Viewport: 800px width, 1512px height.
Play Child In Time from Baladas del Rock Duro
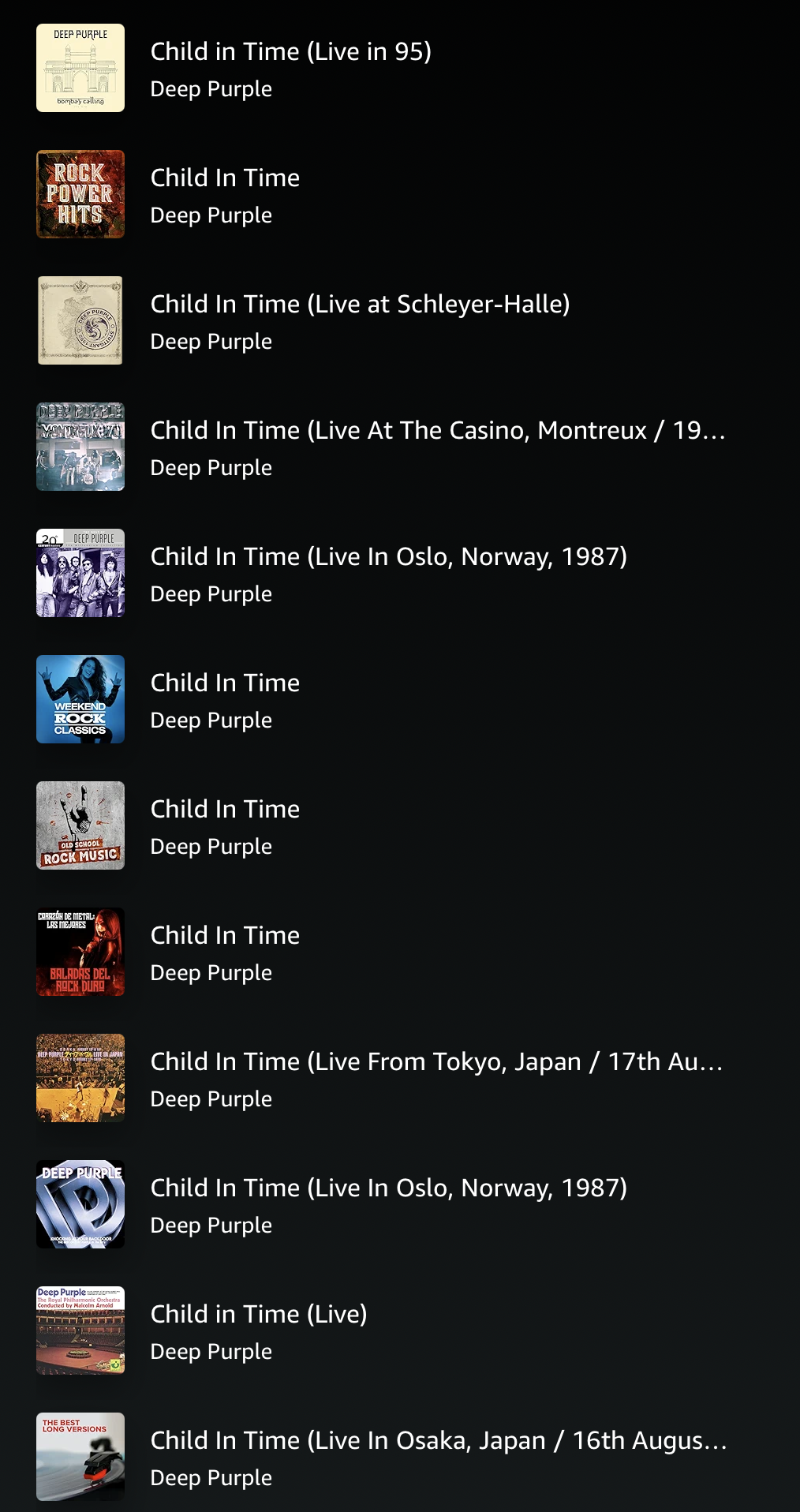pyautogui.click(x=225, y=936)
